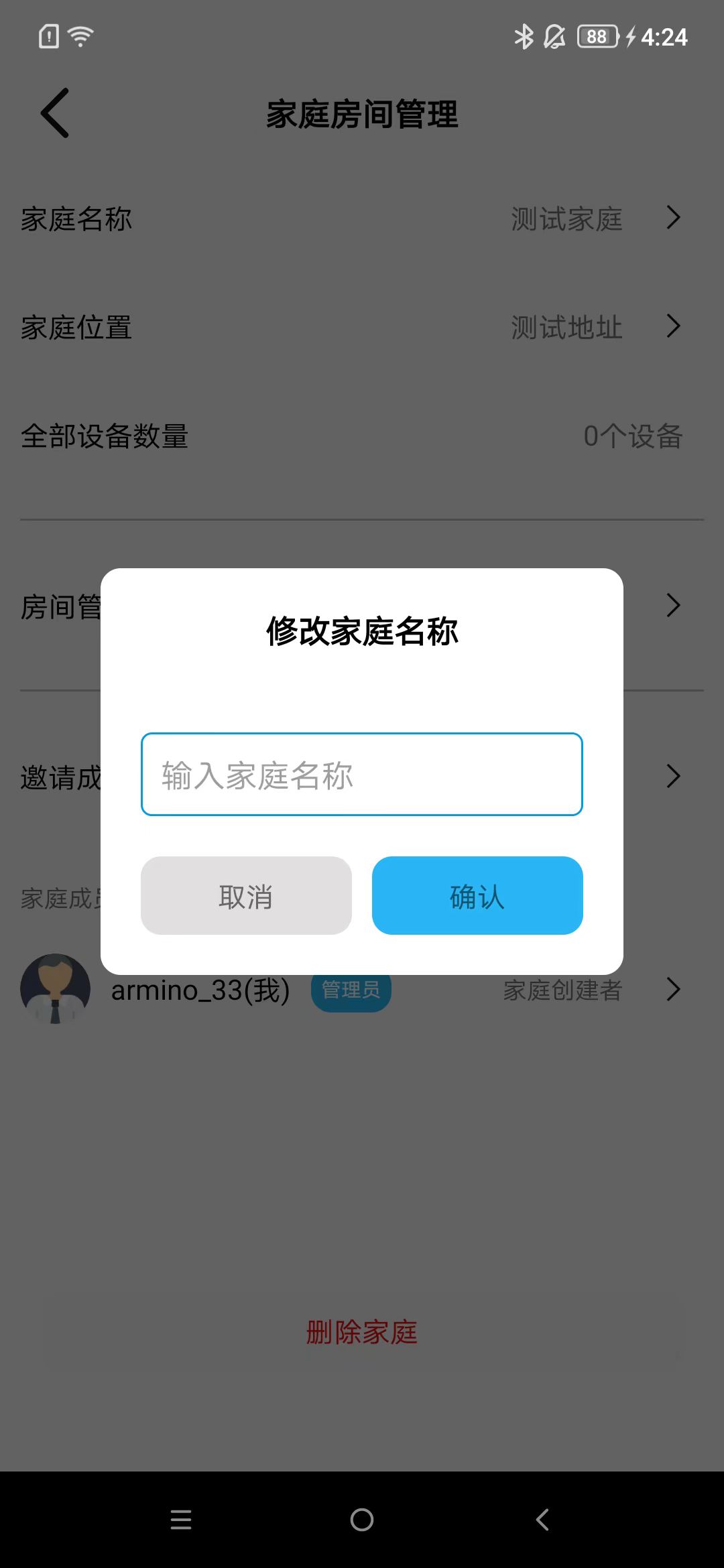The width and height of the screenshot is (724, 1568).
Task: Confirm the new family name
Action: [x=477, y=896]
